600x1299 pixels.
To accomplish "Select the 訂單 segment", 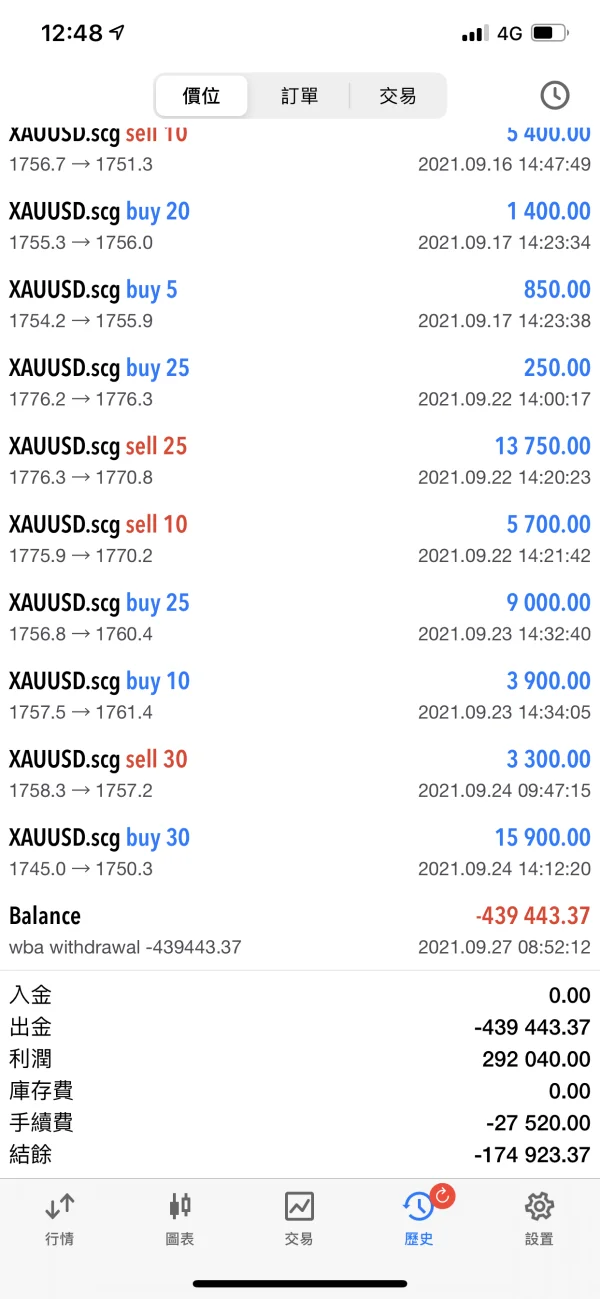I will click(299, 96).
